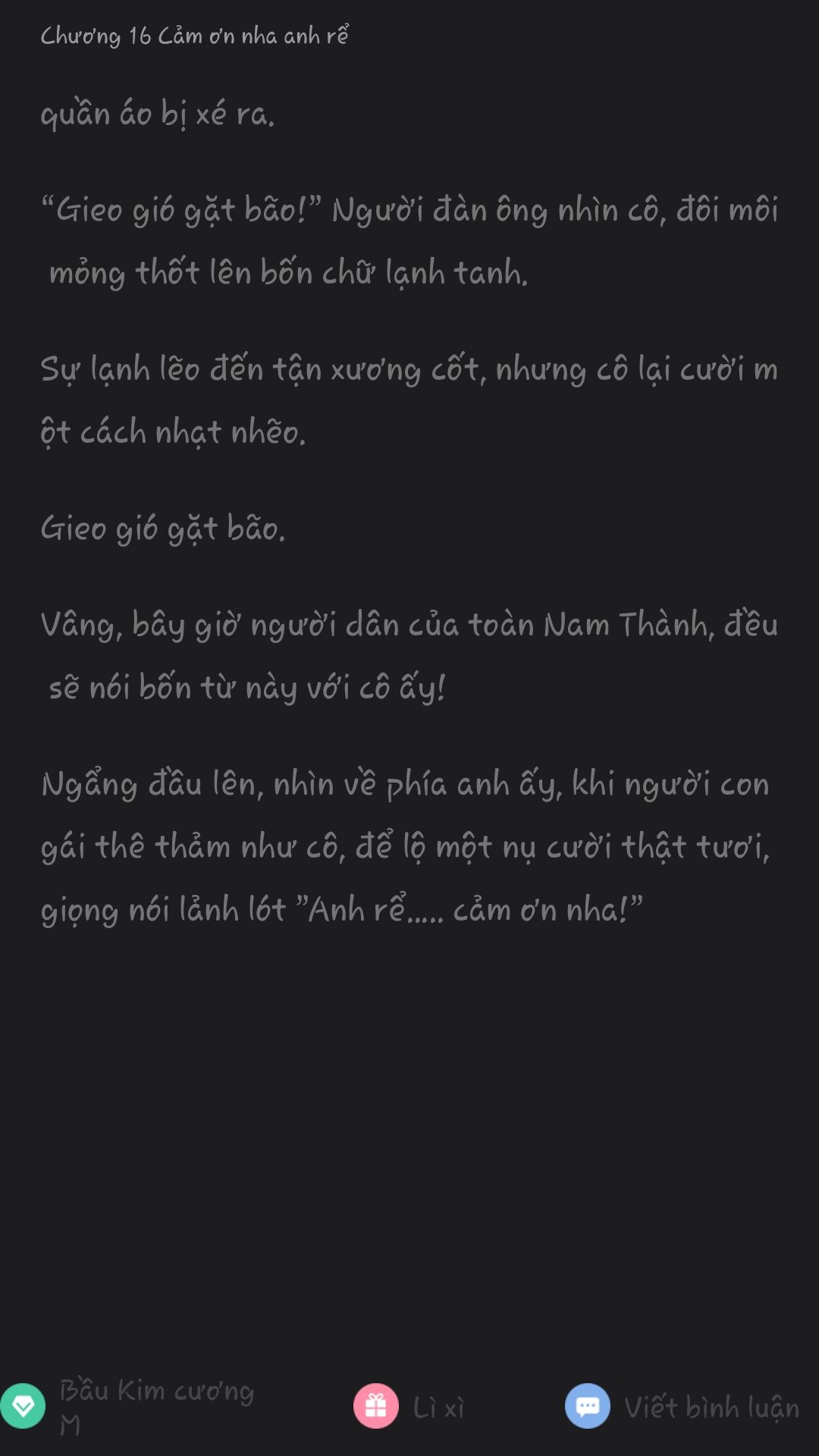Tap the Bầu Kim cương vote button
The image size is (819, 1456).
127,1406
